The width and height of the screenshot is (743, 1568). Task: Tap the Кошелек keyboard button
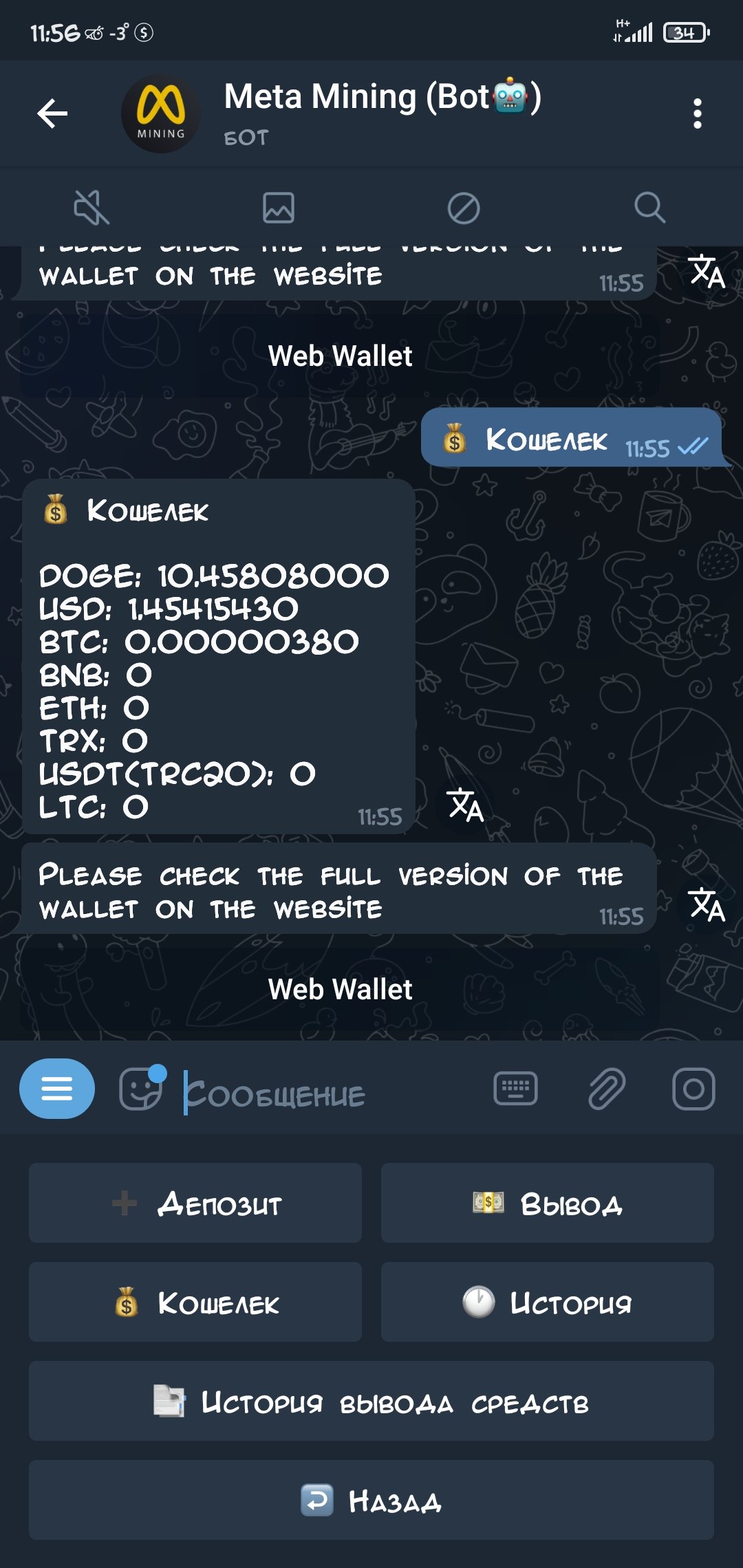coord(195,1302)
